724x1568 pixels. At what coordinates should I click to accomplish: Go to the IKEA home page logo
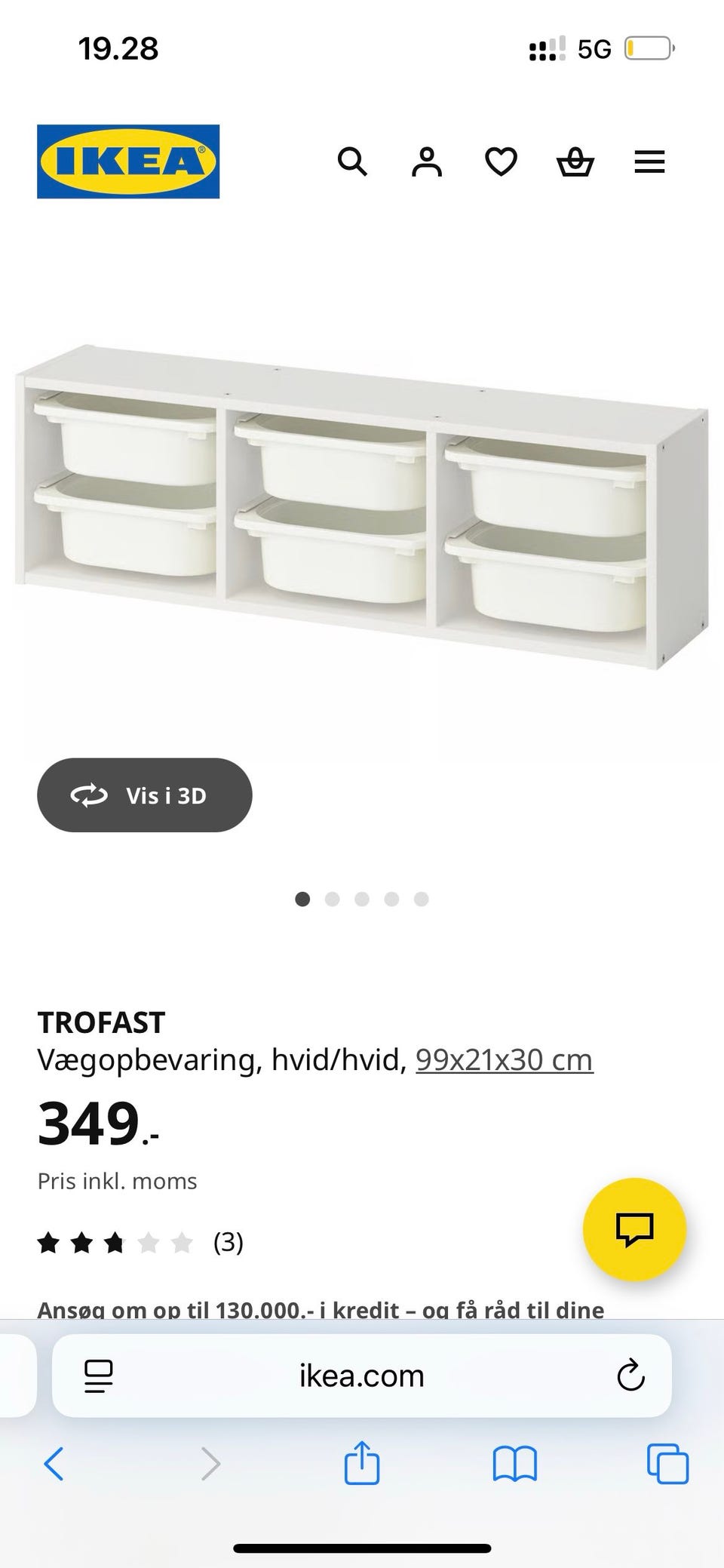(x=128, y=161)
